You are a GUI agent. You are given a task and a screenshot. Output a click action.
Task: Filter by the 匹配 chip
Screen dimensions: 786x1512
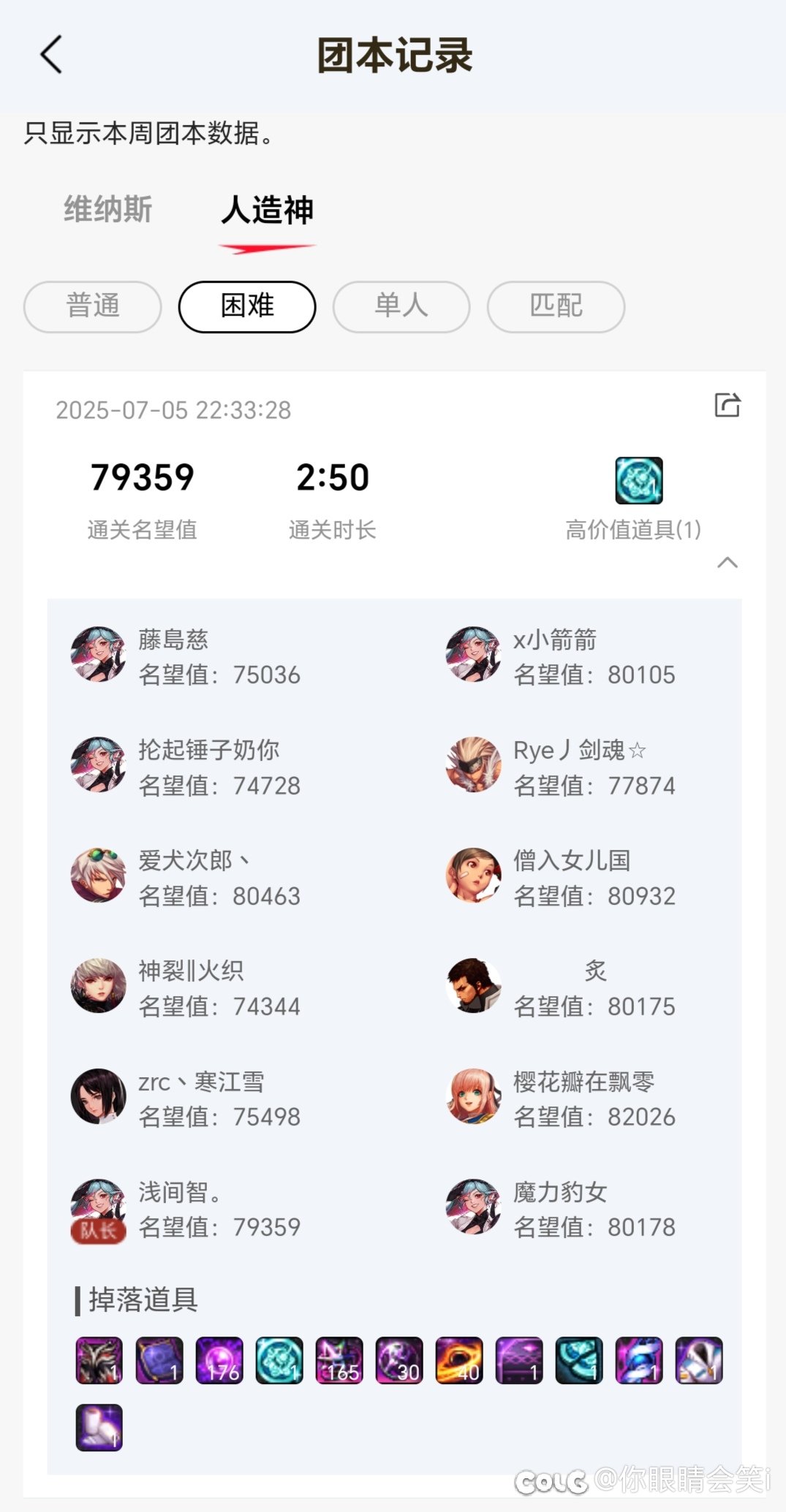pyautogui.click(x=556, y=306)
